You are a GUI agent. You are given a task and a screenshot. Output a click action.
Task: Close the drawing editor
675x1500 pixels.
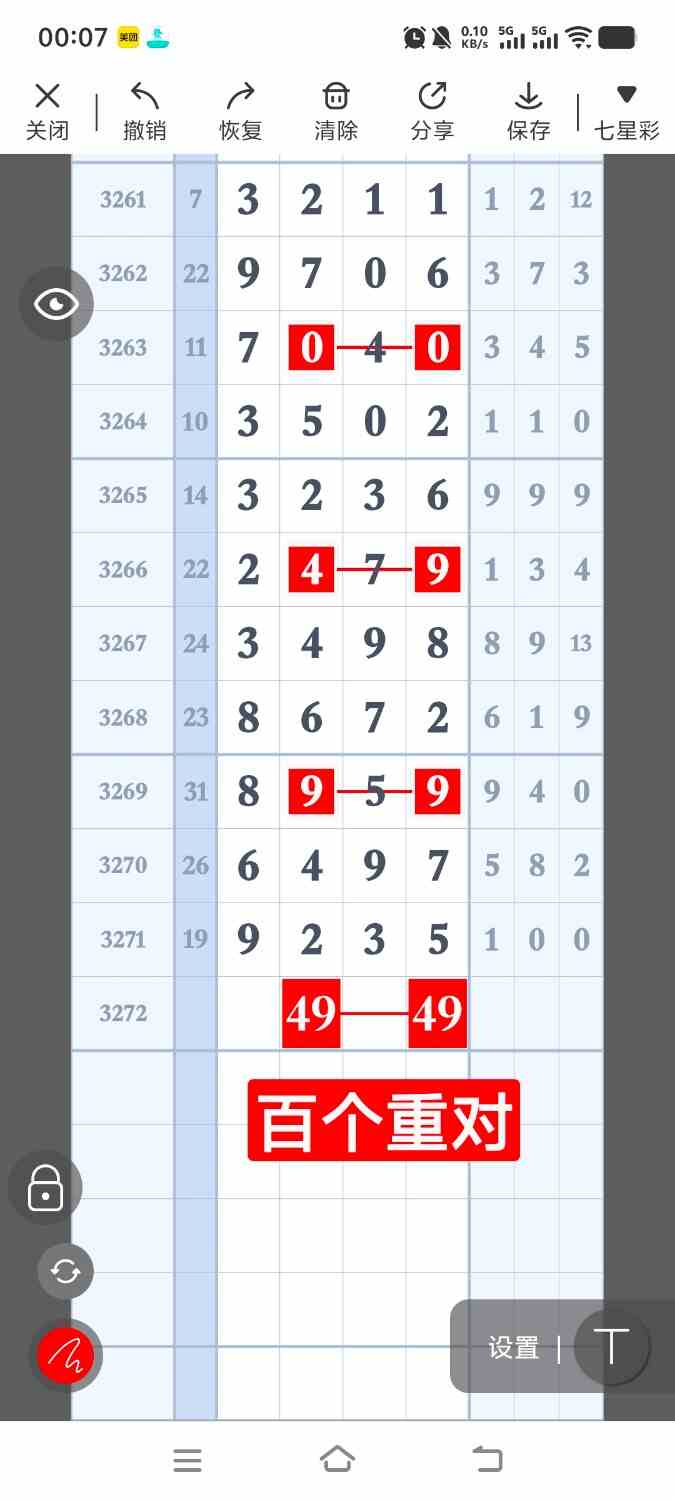47,111
